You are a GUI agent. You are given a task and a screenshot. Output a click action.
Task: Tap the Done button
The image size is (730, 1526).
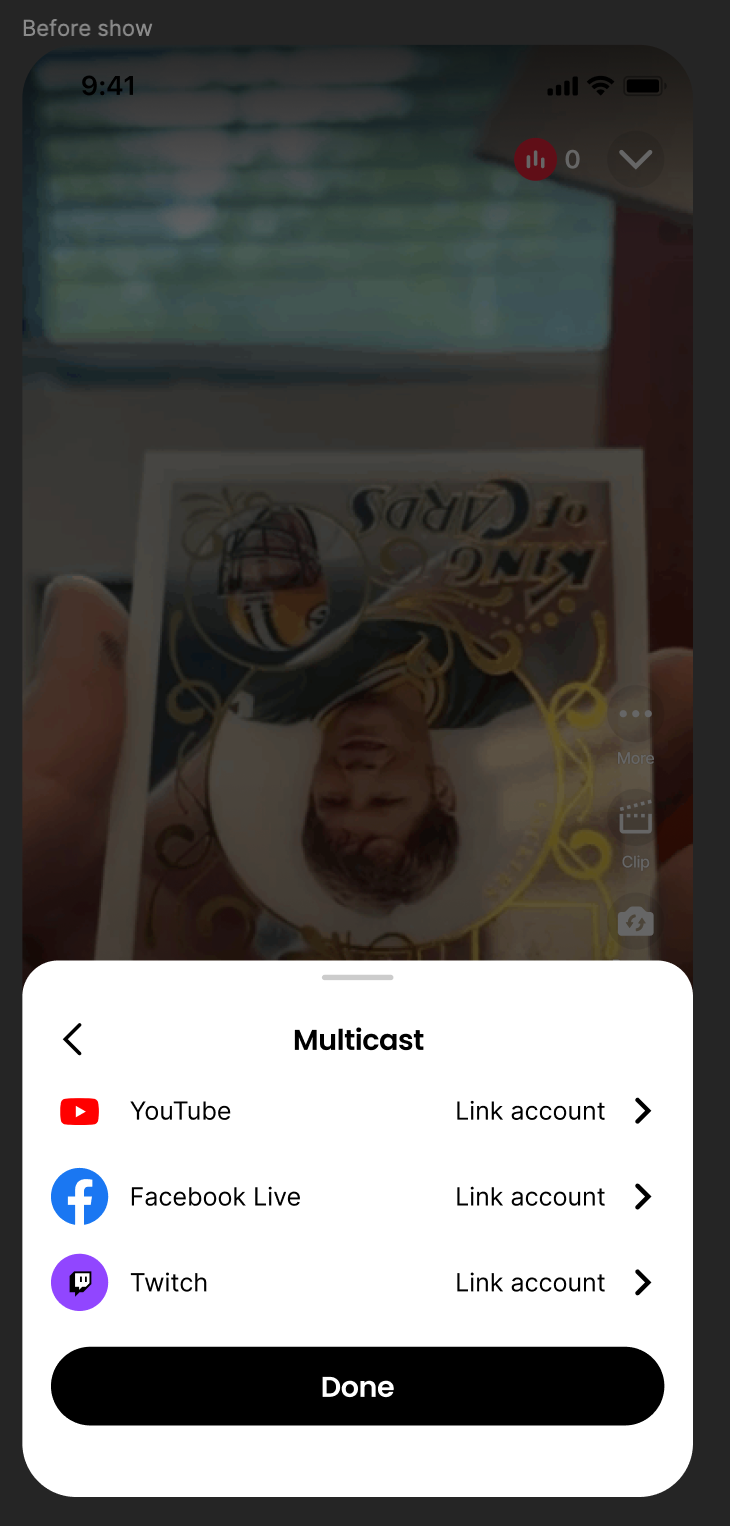[357, 1386]
